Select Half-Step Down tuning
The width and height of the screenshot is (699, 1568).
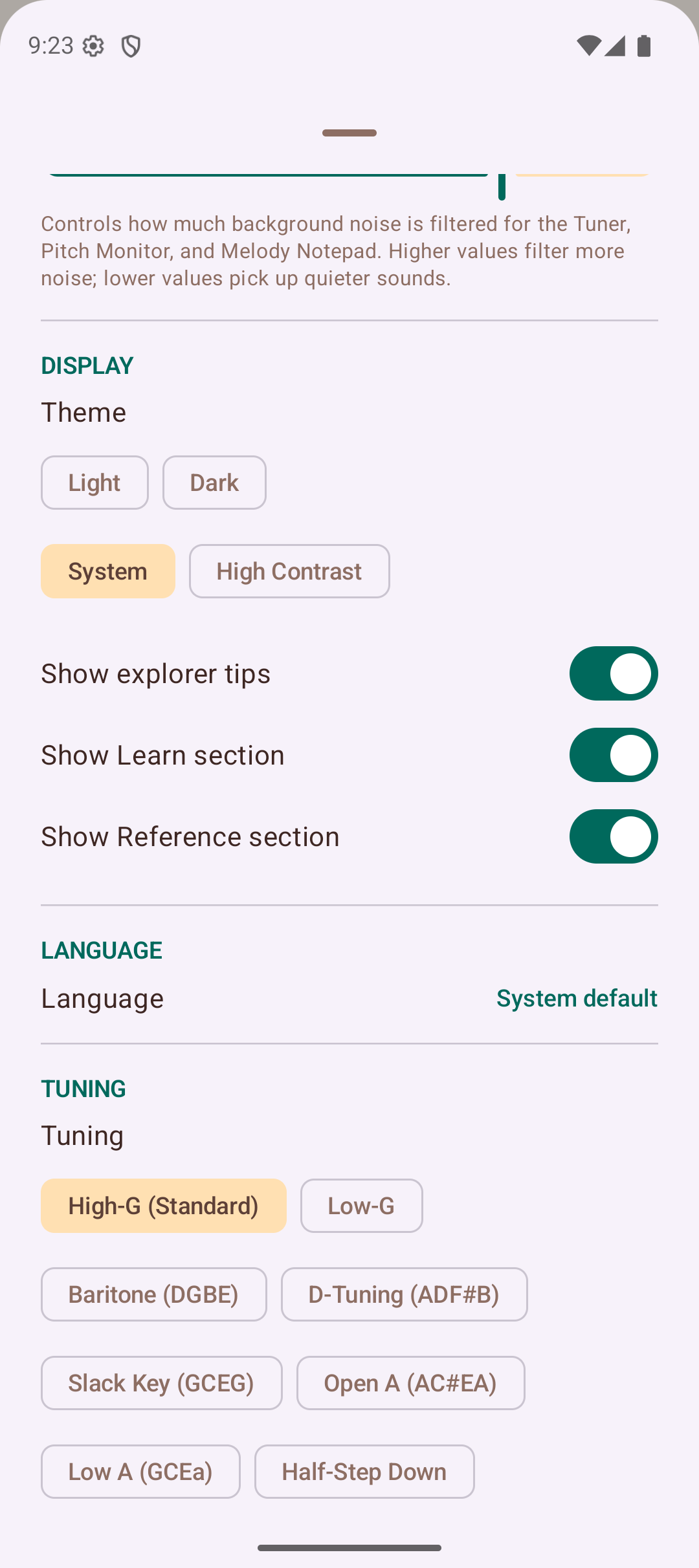(x=364, y=1472)
